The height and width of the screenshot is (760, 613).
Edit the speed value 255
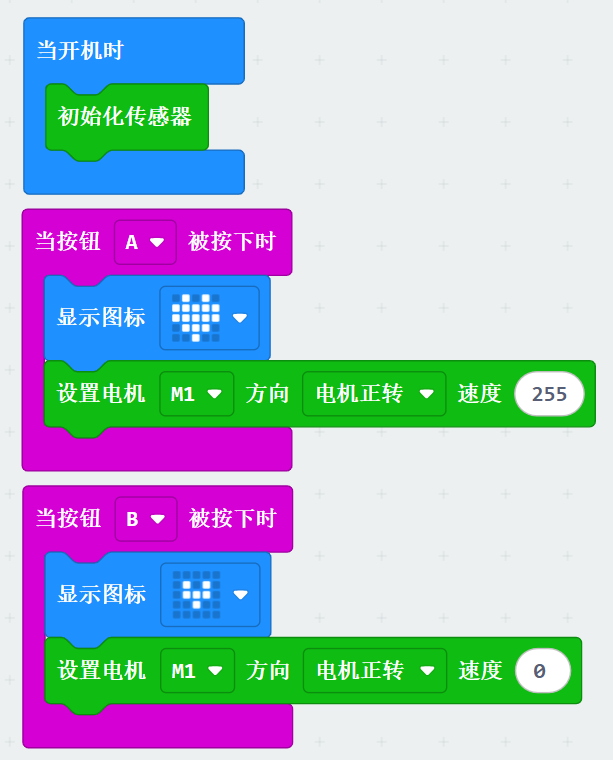pos(549,394)
